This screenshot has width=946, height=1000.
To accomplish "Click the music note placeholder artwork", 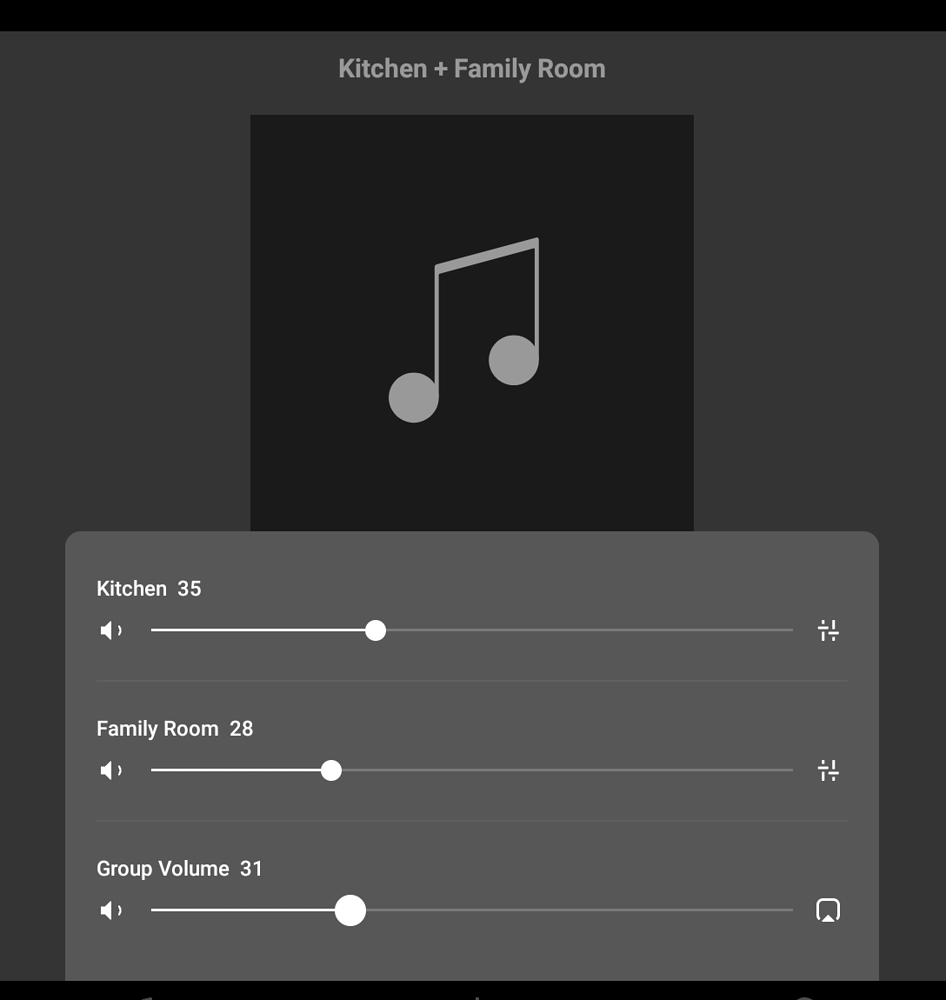I will pyautogui.click(x=471, y=321).
